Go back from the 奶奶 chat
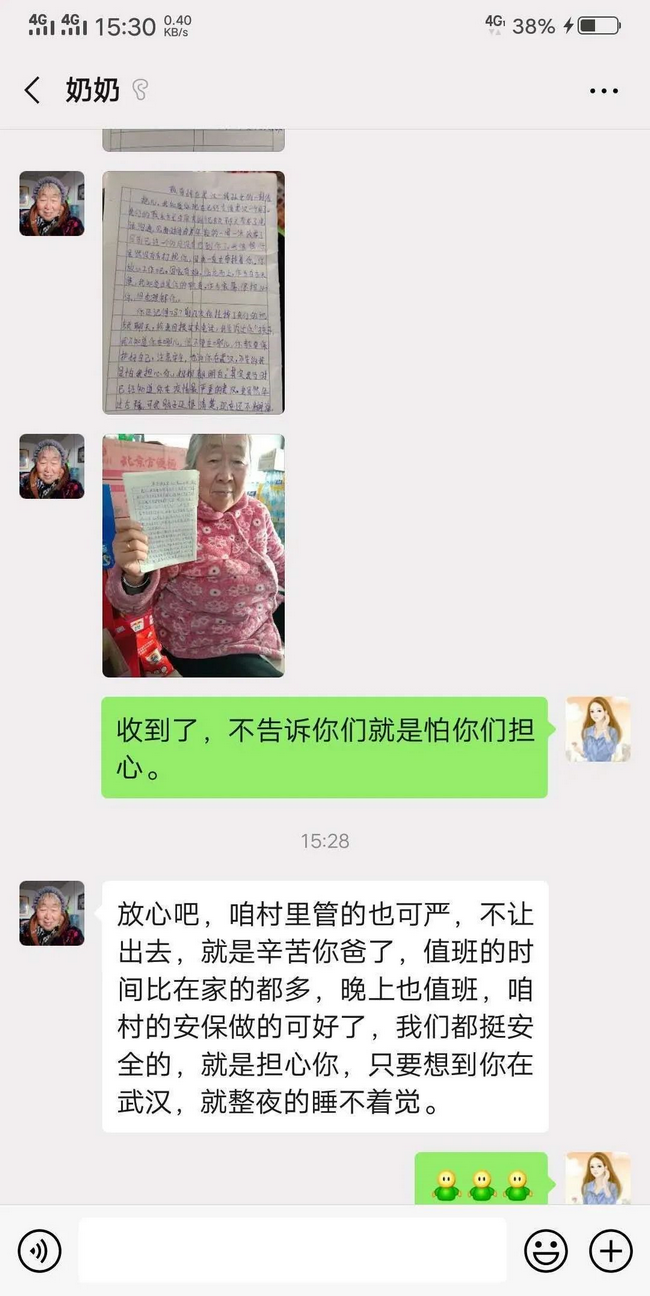 pyautogui.click(x=32, y=91)
